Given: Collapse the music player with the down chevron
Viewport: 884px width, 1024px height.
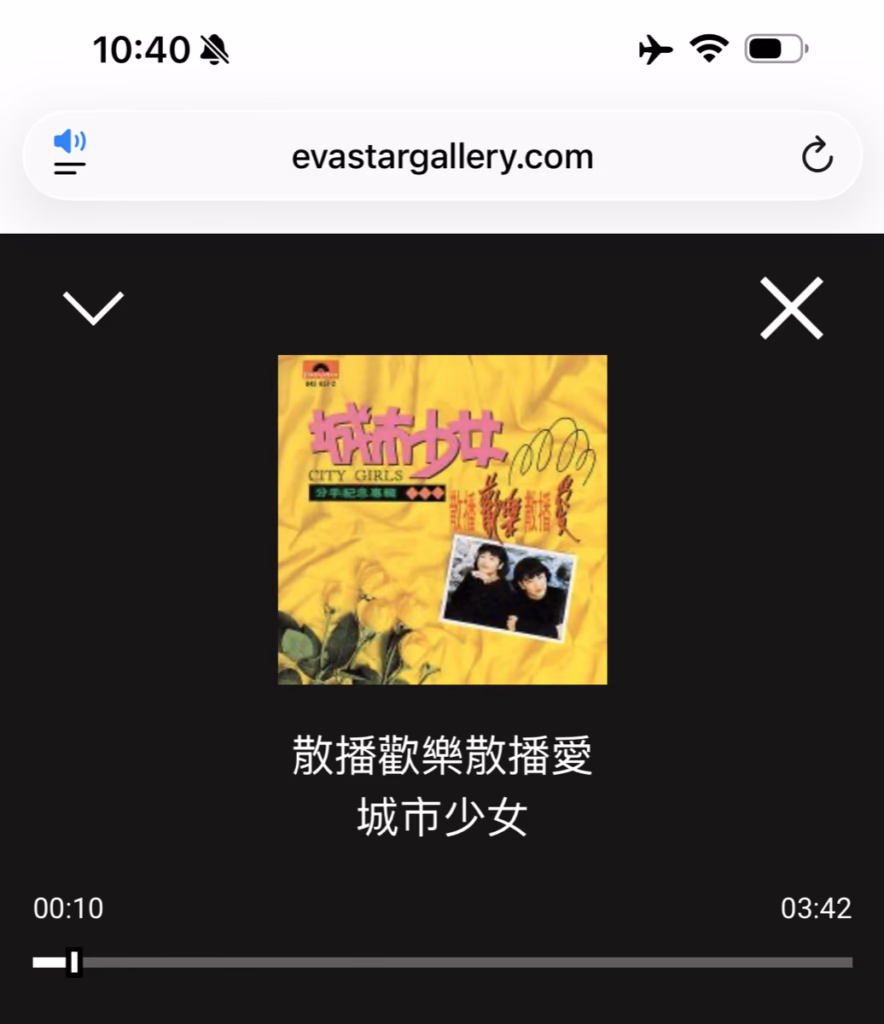Looking at the screenshot, I should tap(93, 307).
